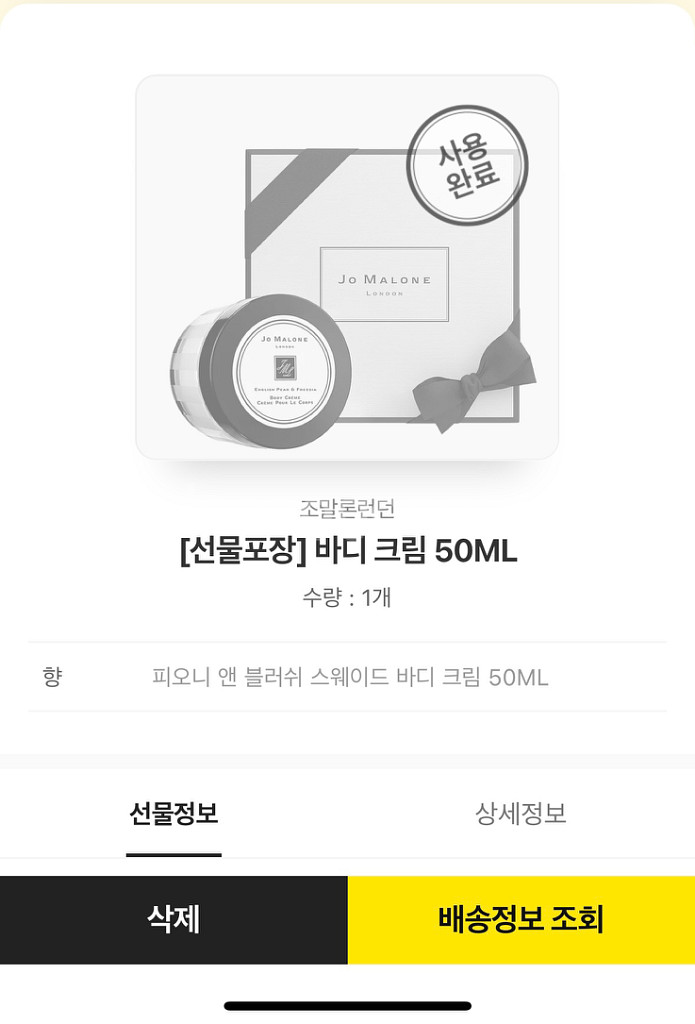
Task: Switch to the 상세정보 tab
Action: coord(520,814)
